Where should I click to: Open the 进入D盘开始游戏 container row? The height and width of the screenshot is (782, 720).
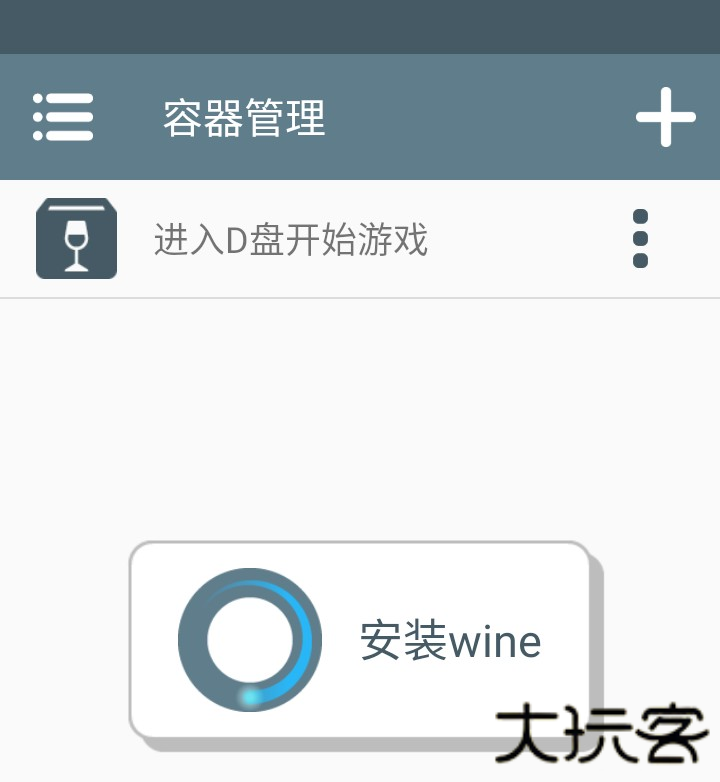290,240
